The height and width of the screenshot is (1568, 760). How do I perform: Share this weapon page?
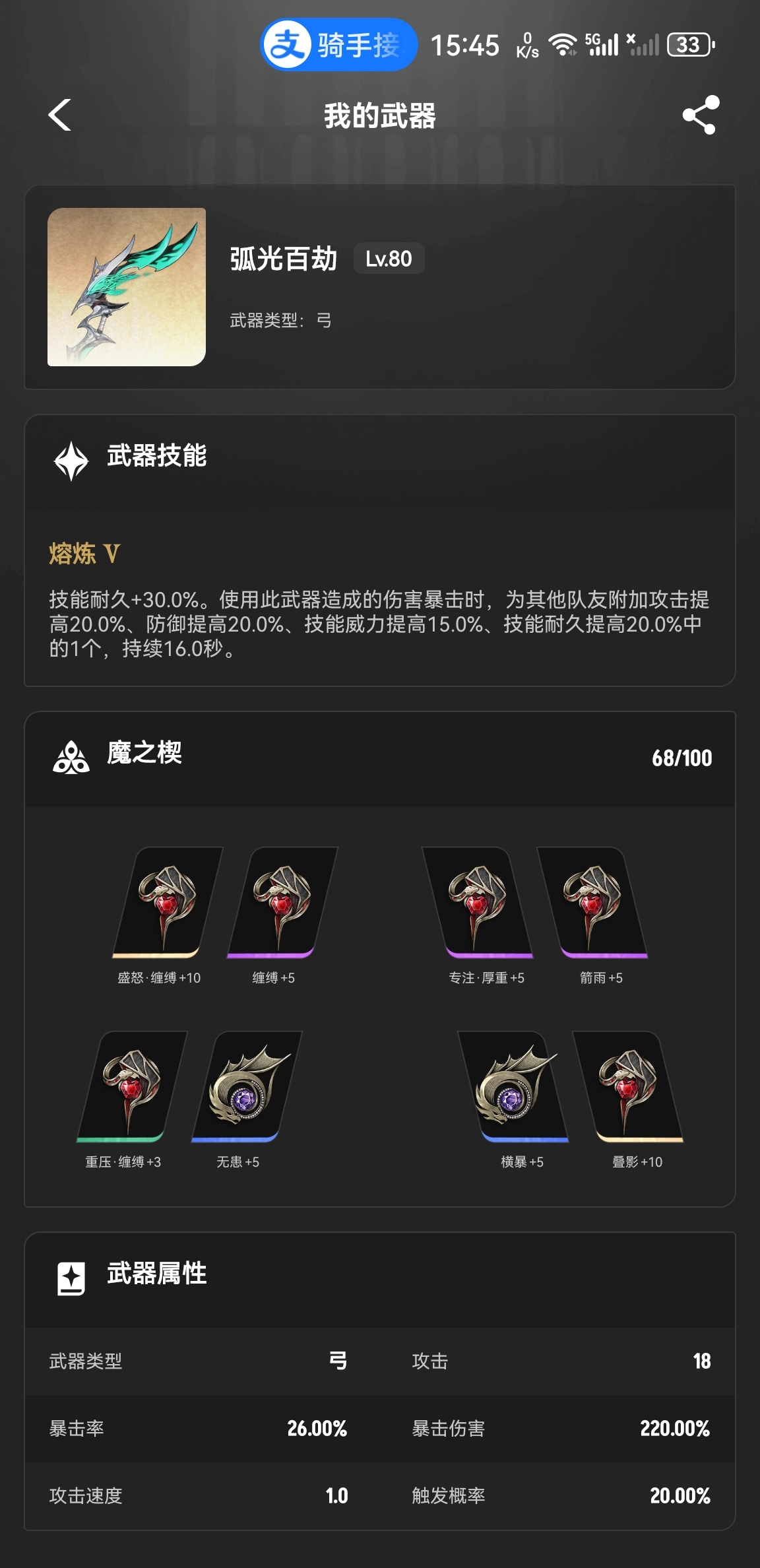(x=701, y=115)
